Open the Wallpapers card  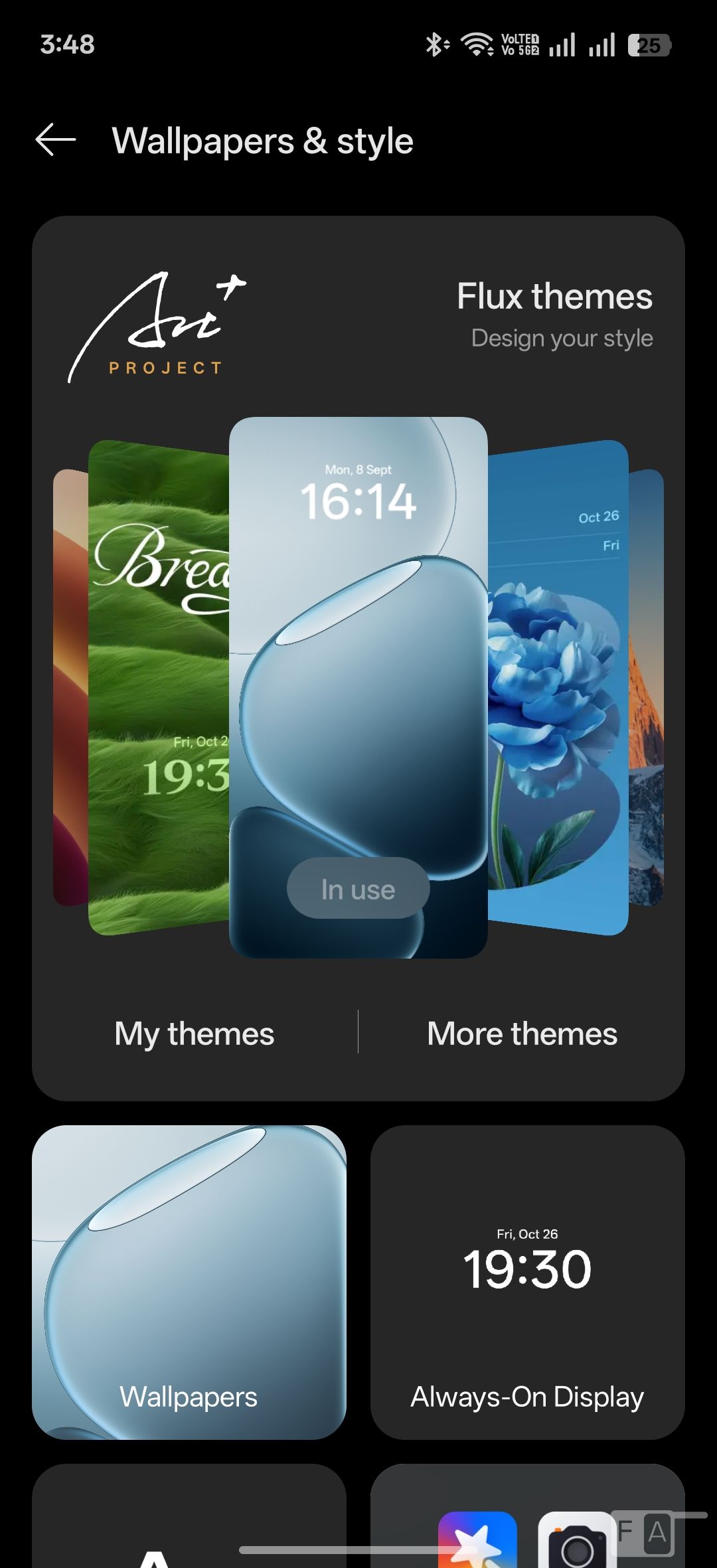point(189,1282)
